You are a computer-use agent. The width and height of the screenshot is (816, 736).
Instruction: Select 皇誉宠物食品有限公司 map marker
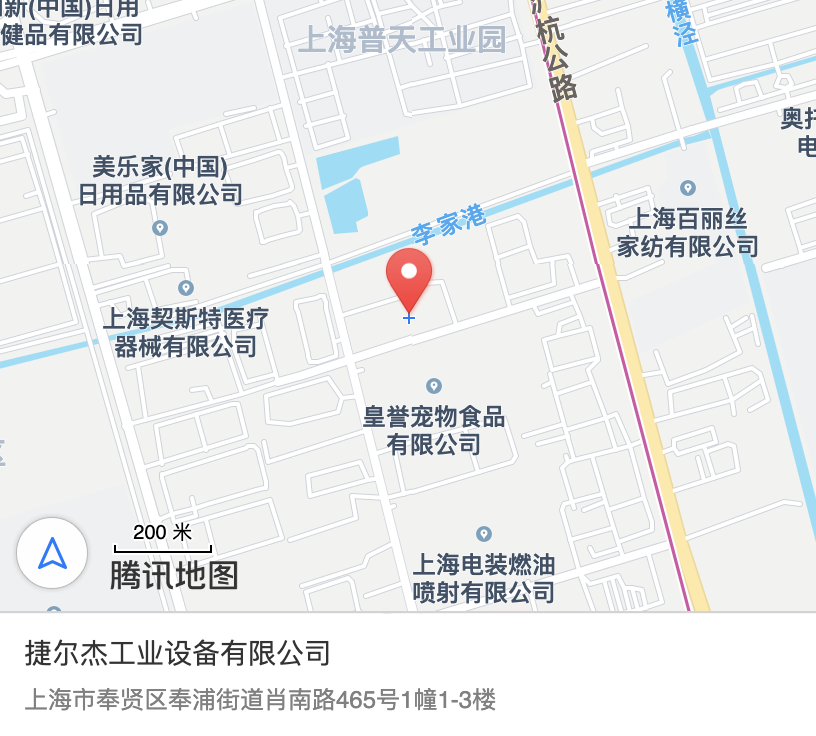point(434,386)
